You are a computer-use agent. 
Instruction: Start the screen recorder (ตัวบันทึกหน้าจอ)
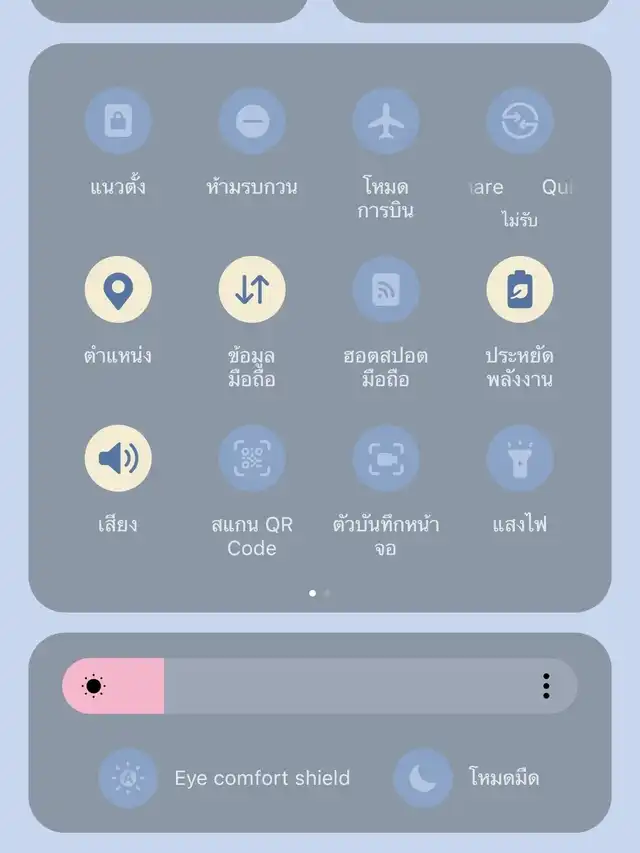tap(386, 458)
